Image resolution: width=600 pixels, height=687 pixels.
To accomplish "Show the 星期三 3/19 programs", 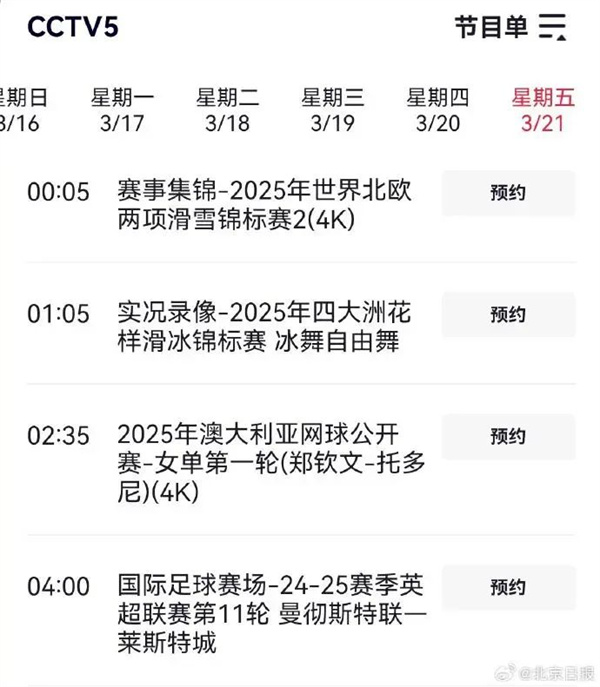I will pos(332,110).
